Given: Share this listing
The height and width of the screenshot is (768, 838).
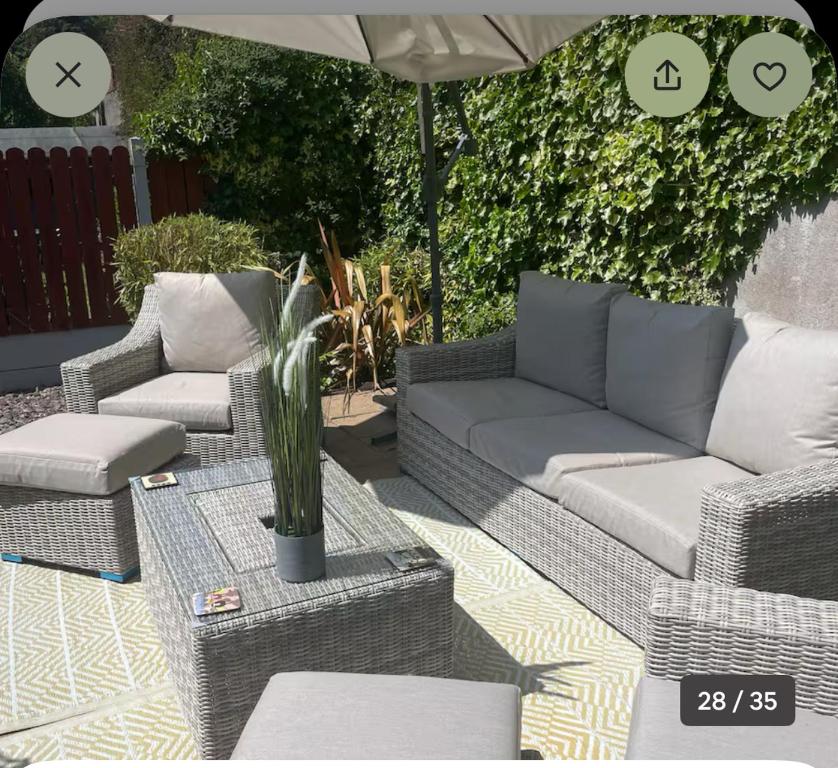Looking at the screenshot, I should pos(667,75).
